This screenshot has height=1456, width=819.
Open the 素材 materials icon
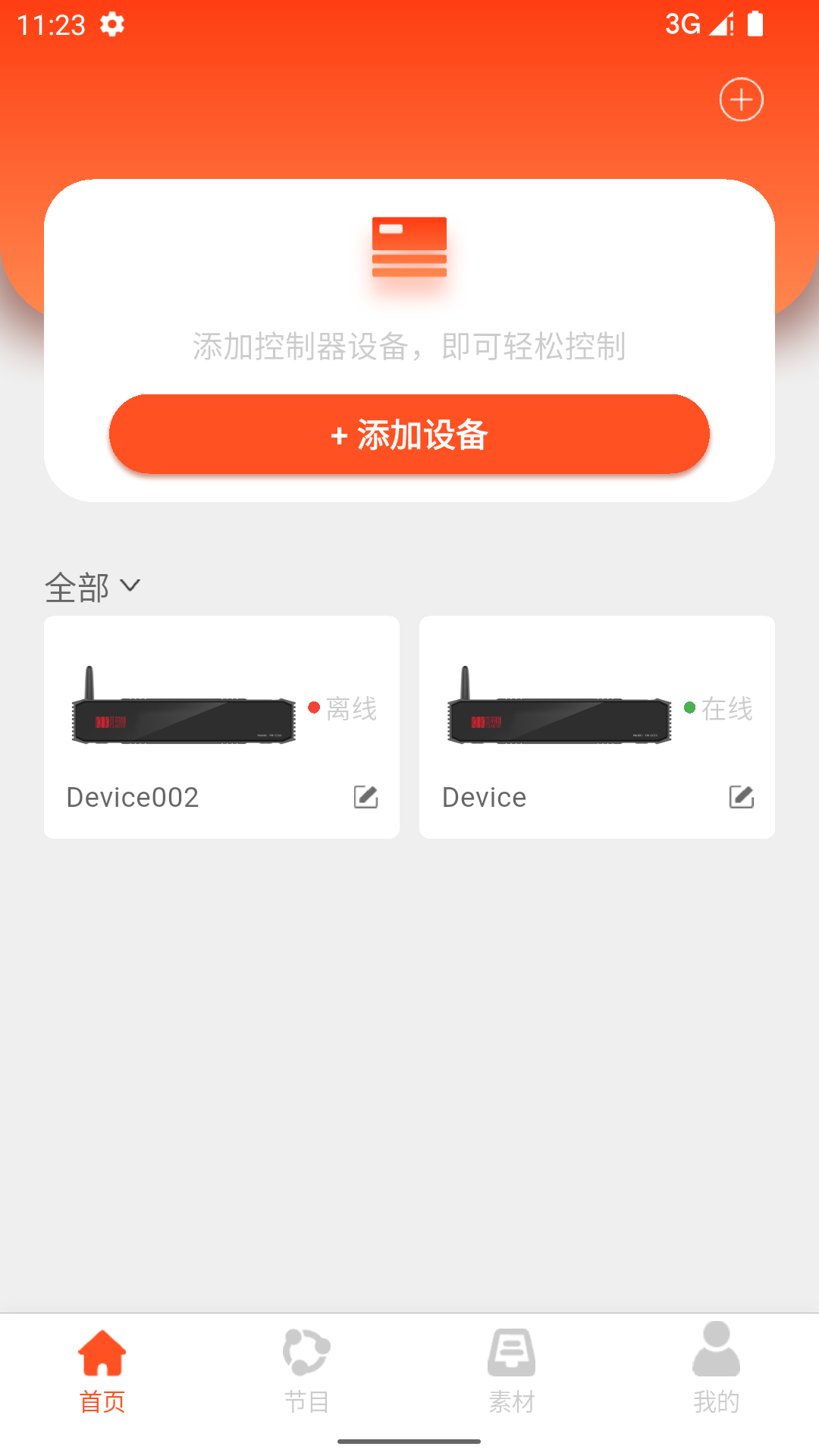pos(511,1354)
